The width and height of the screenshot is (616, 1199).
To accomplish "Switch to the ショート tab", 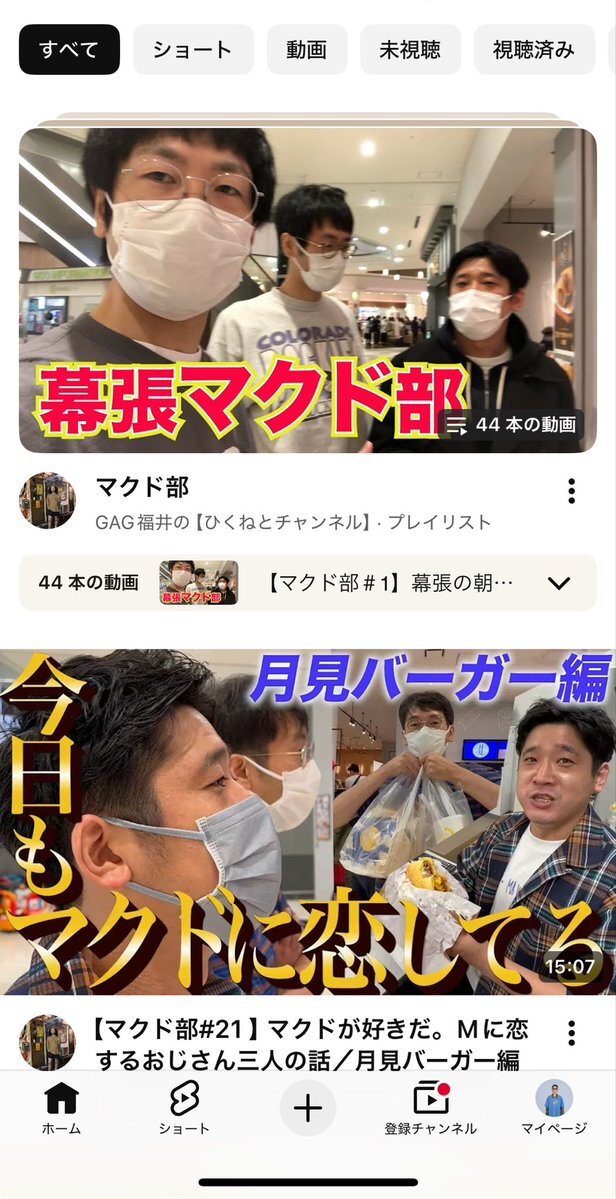I will pos(184,1109).
